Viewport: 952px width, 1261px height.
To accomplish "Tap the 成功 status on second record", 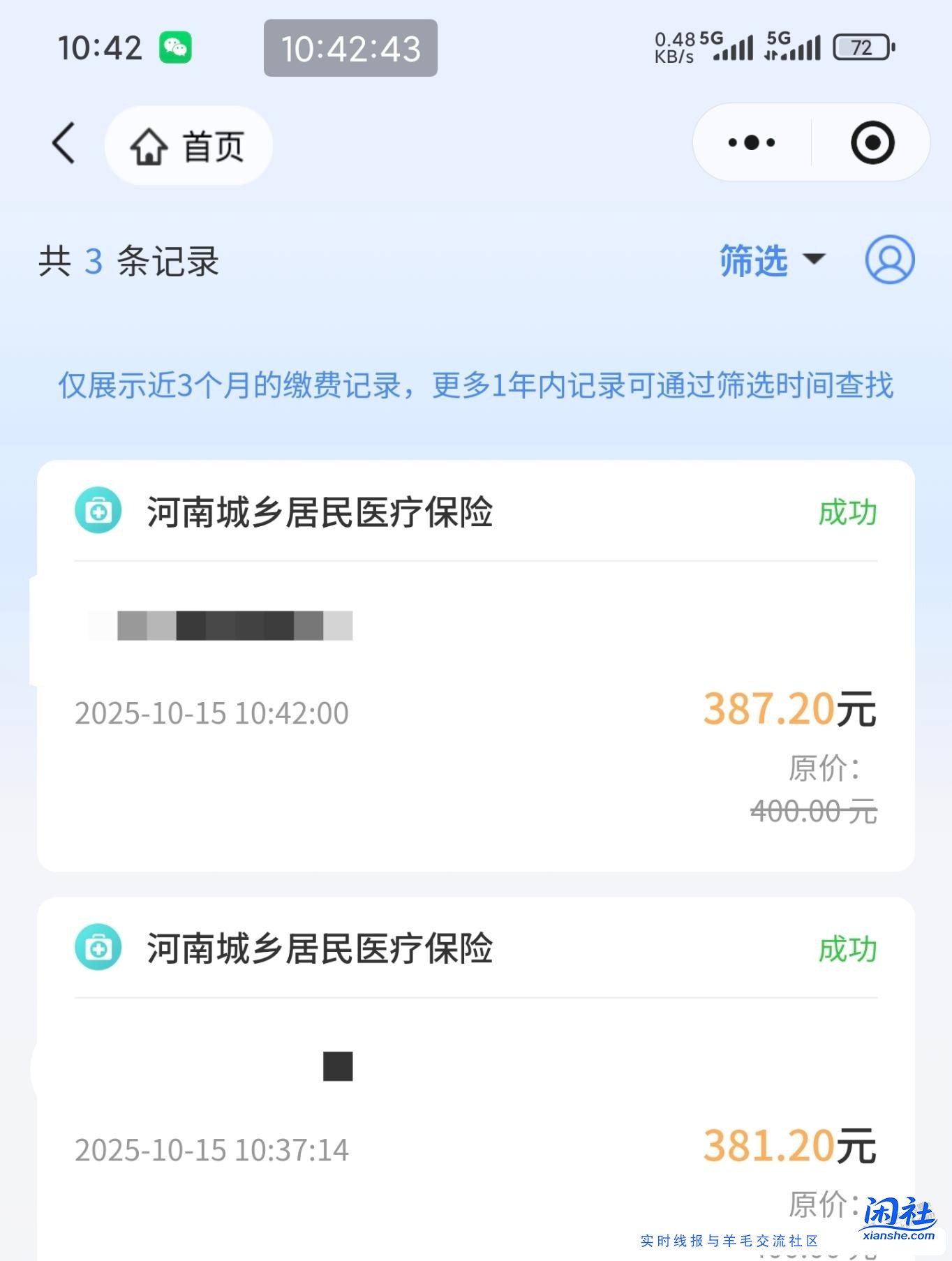I will [x=847, y=948].
